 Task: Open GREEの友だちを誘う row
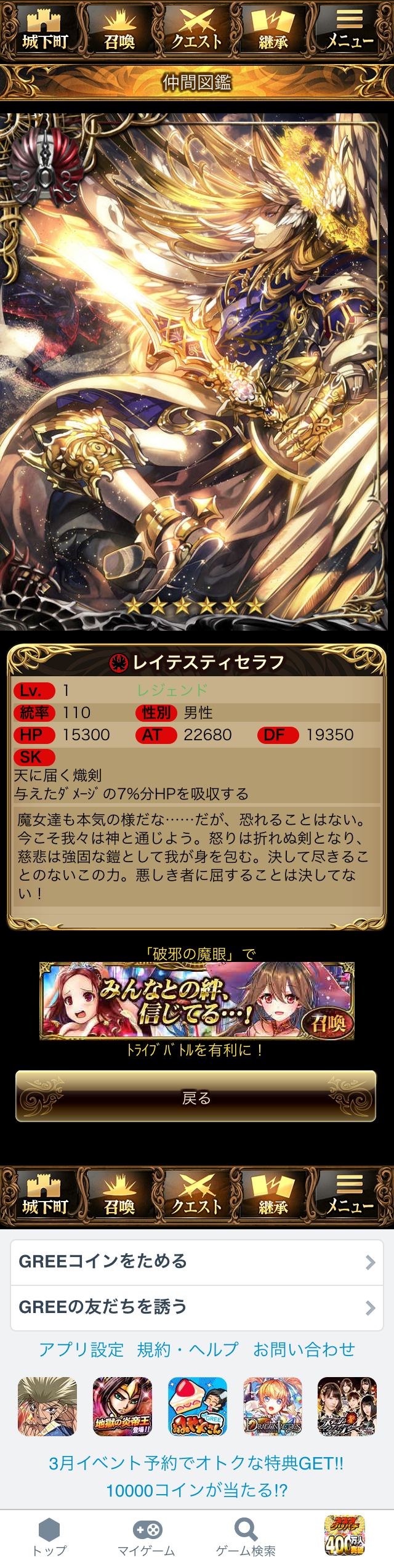click(197, 1307)
